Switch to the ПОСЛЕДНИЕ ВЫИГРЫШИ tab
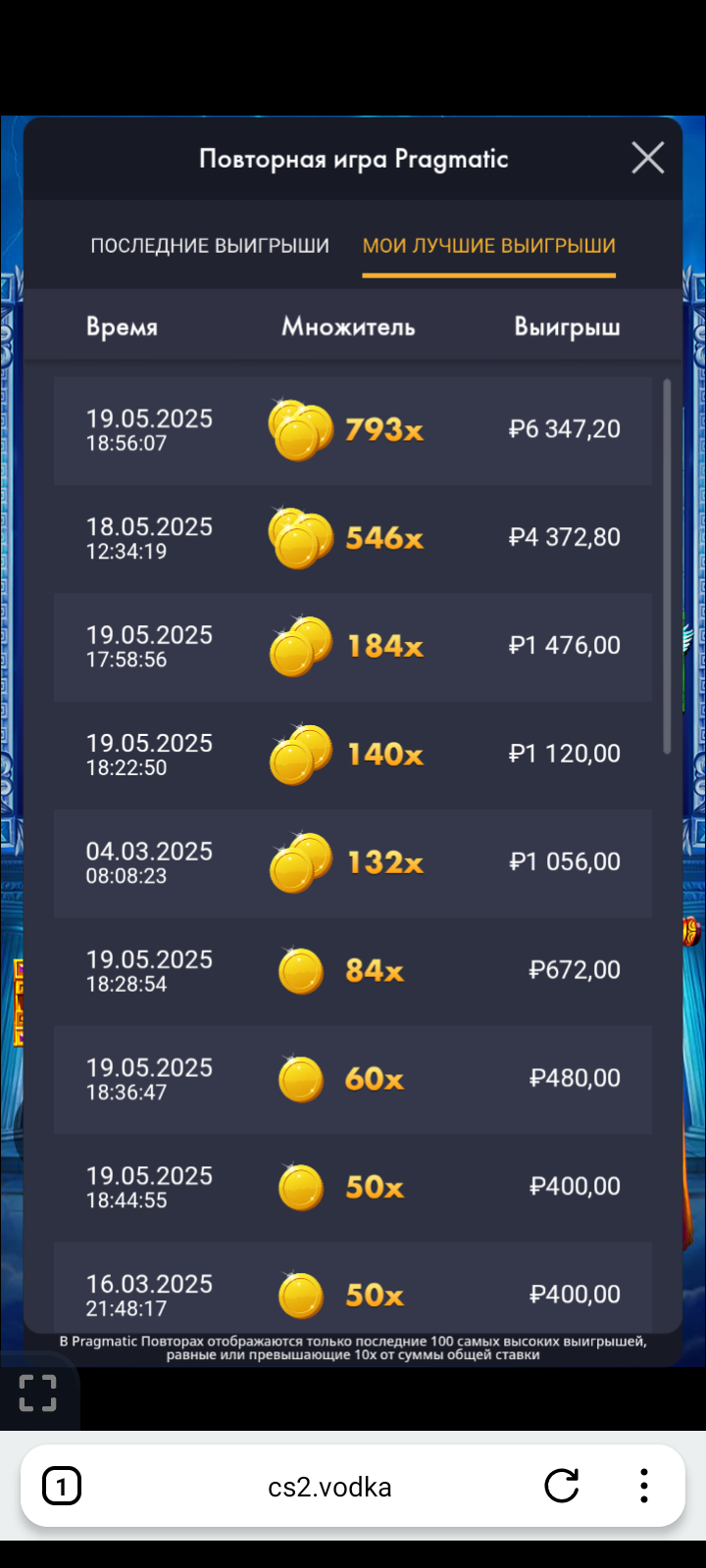Viewport: 706px width, 1568px height. [210, 246]
